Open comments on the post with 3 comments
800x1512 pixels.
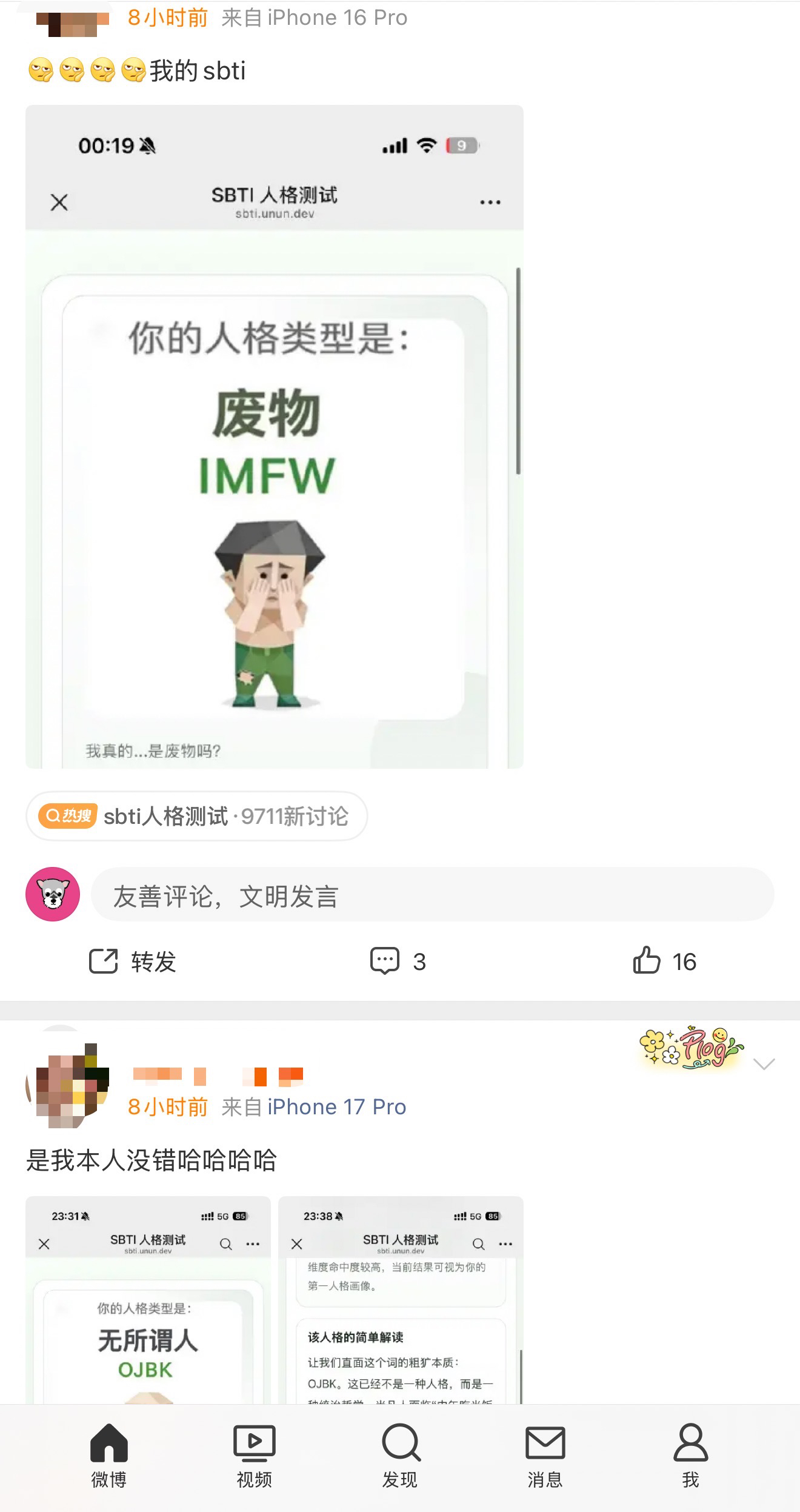tap(398, 962)
